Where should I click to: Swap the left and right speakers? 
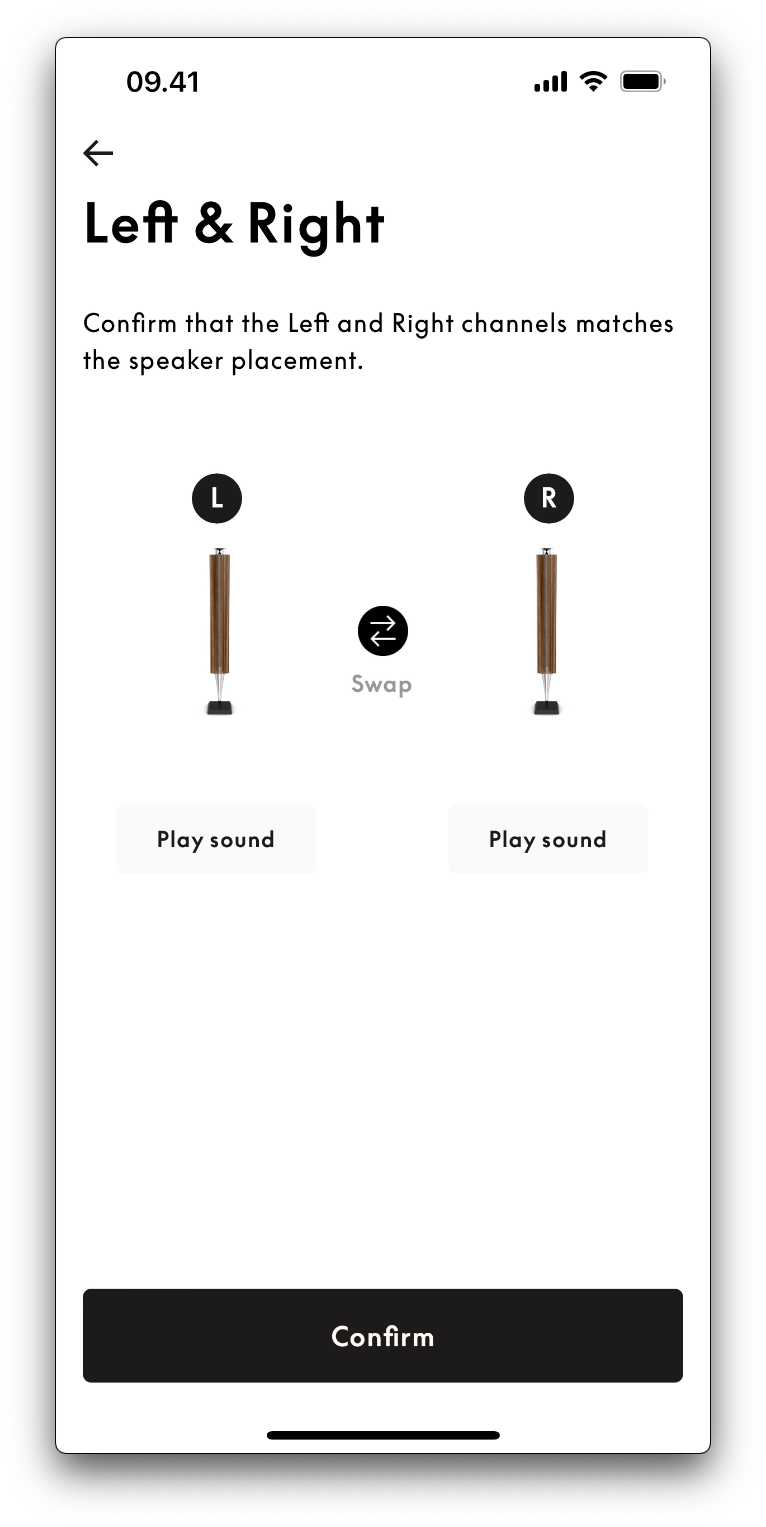[383, 632]
